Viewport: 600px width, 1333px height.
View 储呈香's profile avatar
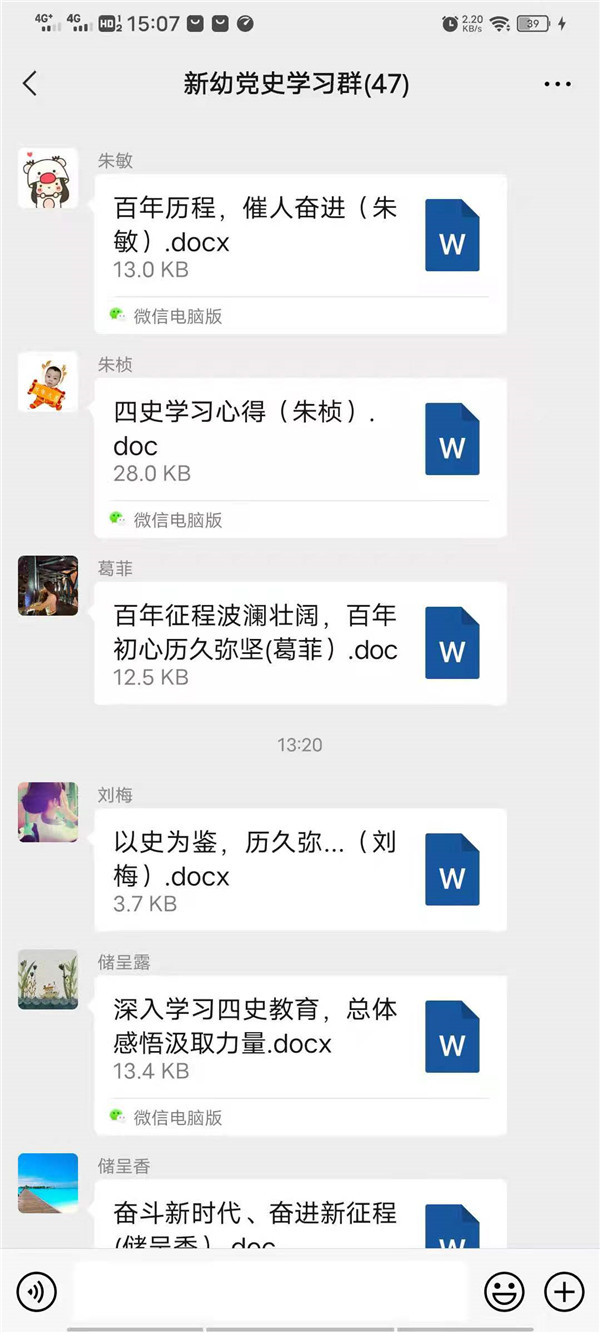[48, 1183]
